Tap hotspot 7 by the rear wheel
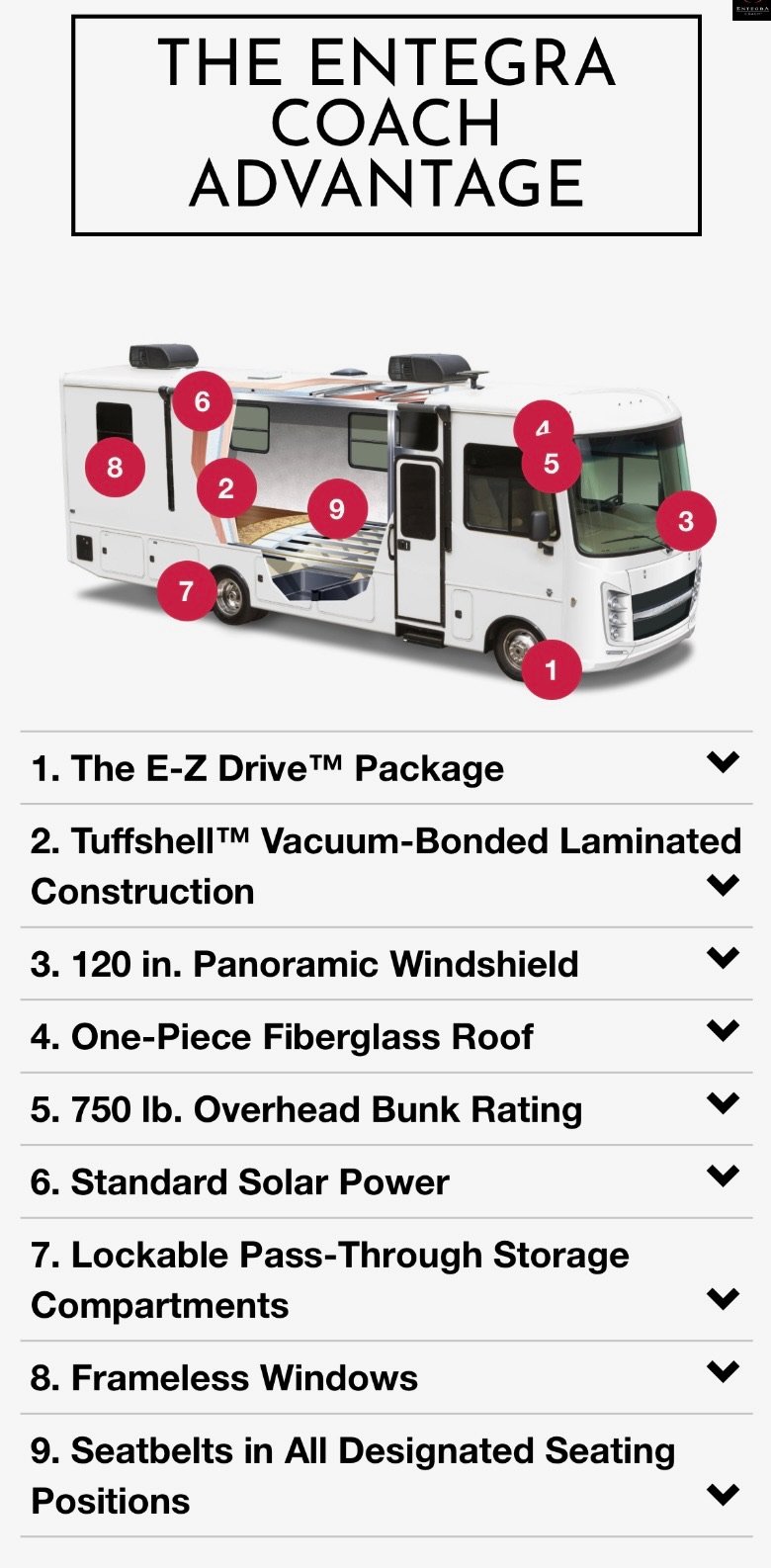This screenshot has height=1568, width=771. coord(186,591)
